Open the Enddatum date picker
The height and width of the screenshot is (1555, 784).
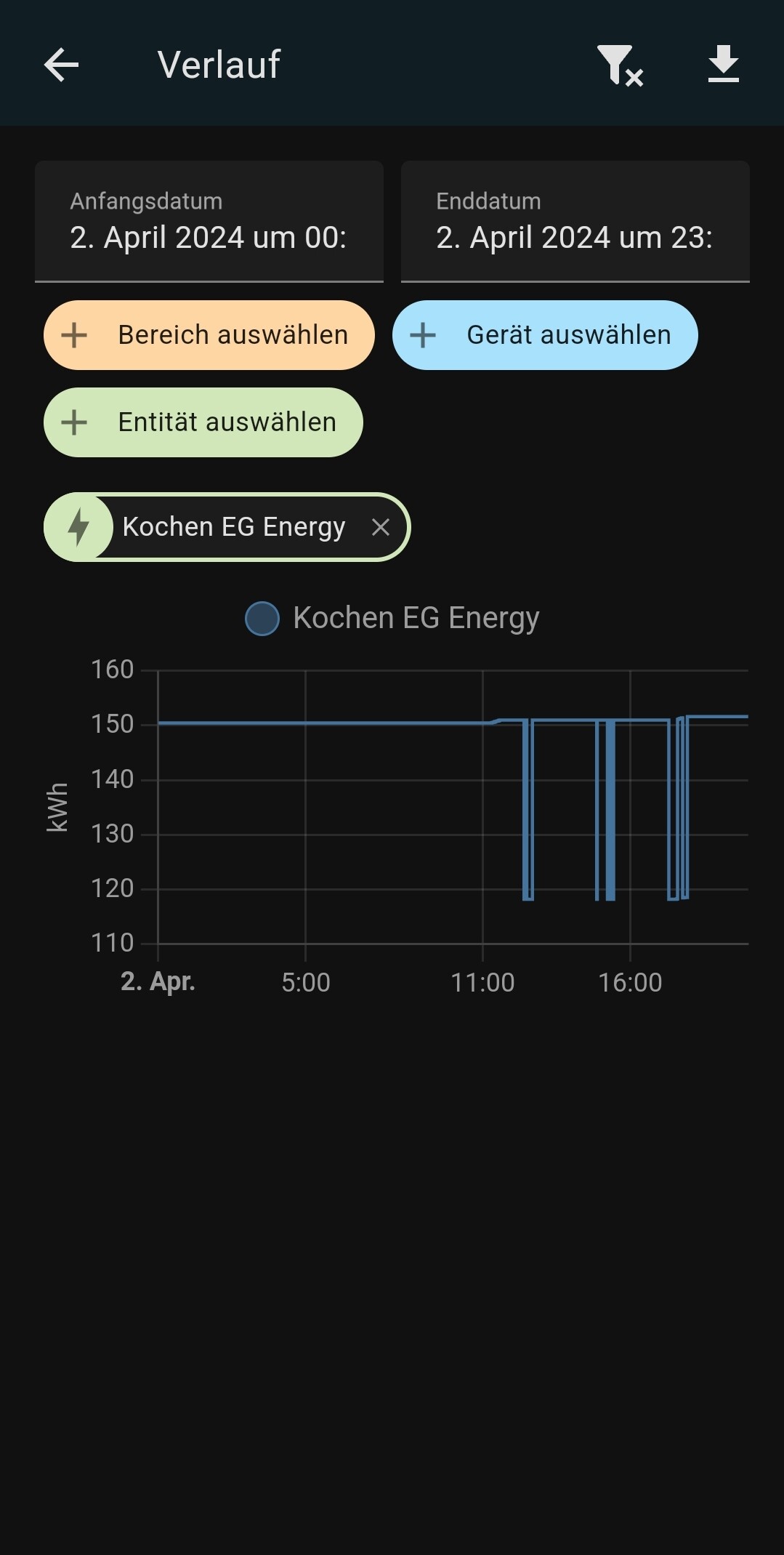pyautogui.click(x=575, y=222)
